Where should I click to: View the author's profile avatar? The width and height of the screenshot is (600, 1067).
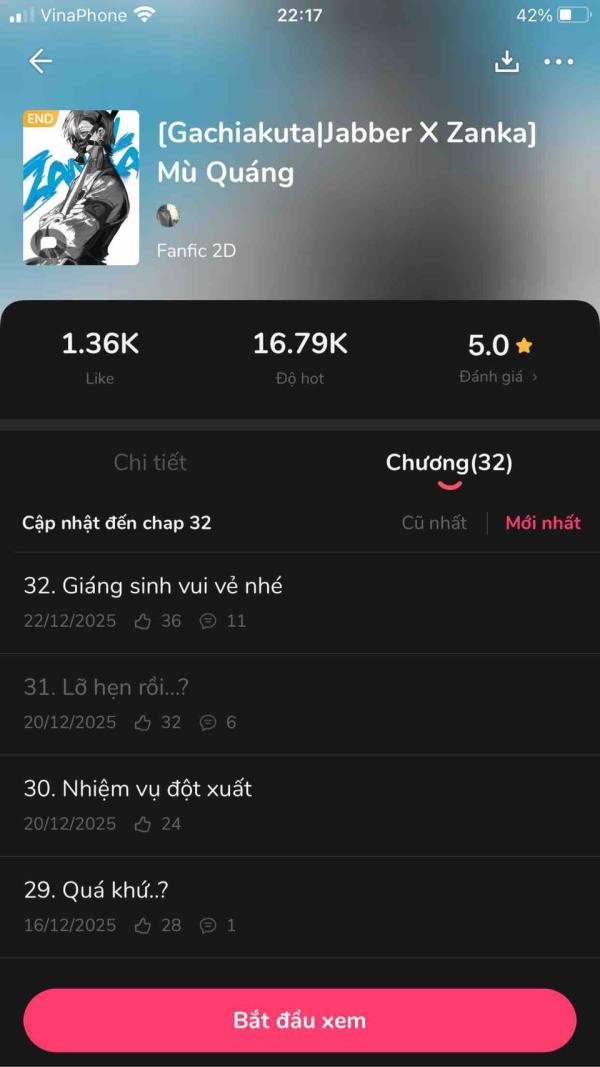[168, 215]
